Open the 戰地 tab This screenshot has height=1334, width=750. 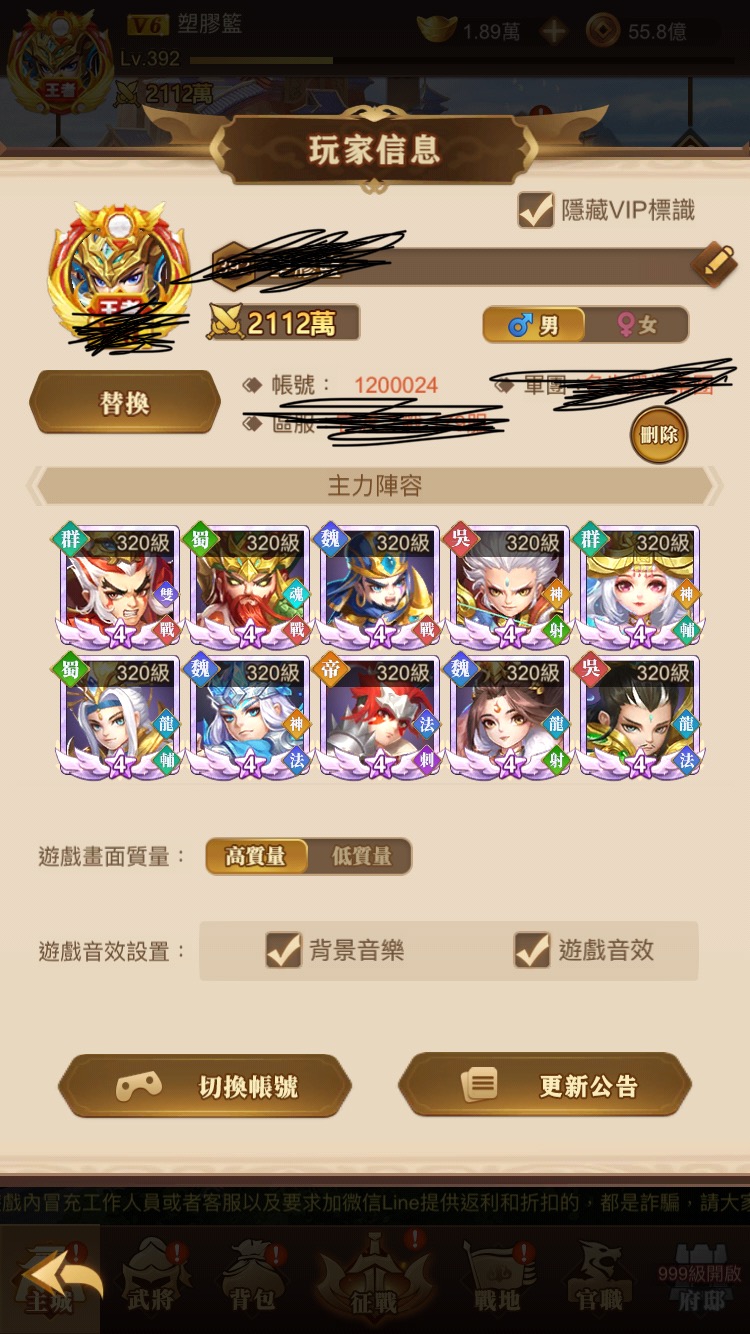(x=497, y=1280)
